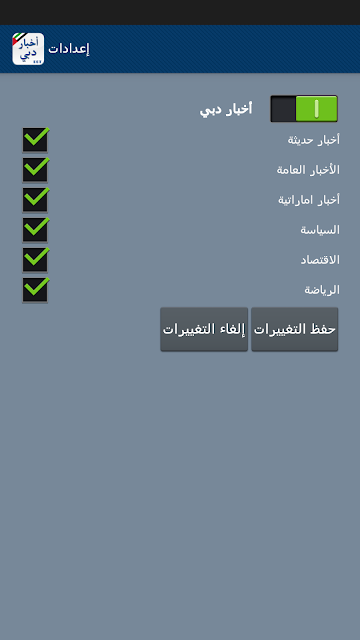This screenshot has width=360, height=640.
Task: Tap حفظ التغييرات to save changes
Action: [x=294, y=329]
